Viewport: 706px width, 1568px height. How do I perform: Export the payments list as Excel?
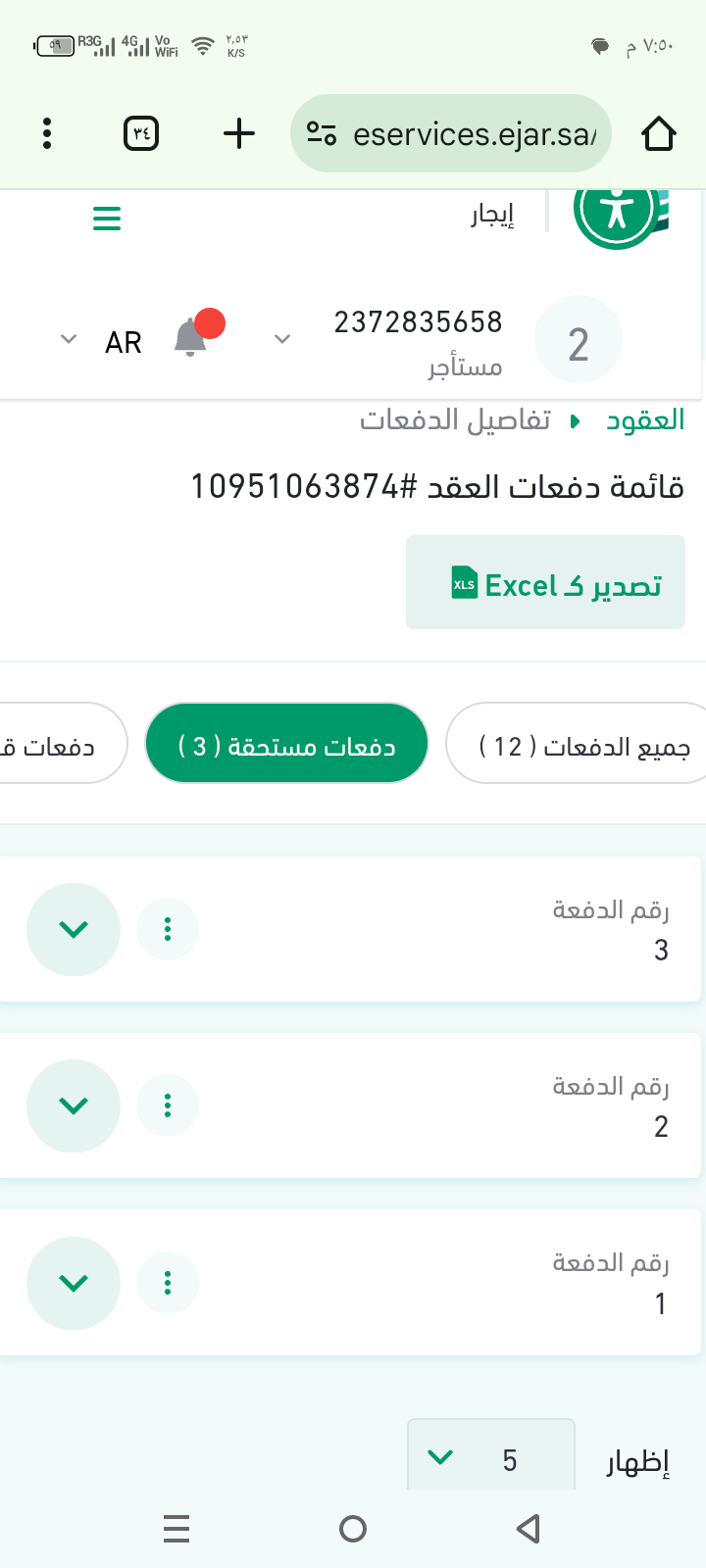click(545, 582)
